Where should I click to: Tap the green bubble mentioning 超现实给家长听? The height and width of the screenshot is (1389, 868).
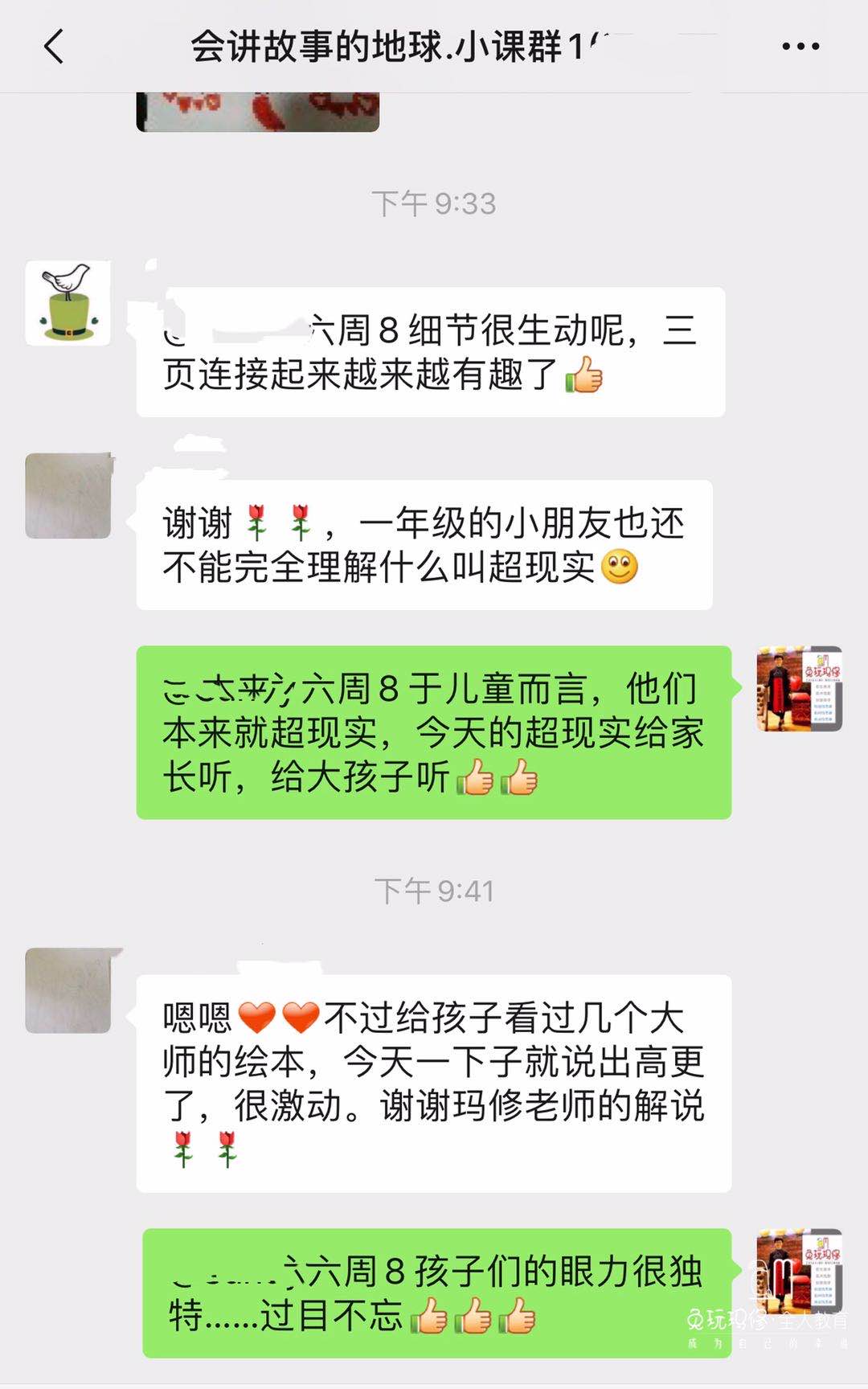pyautogui.click(x=434, y=734)
